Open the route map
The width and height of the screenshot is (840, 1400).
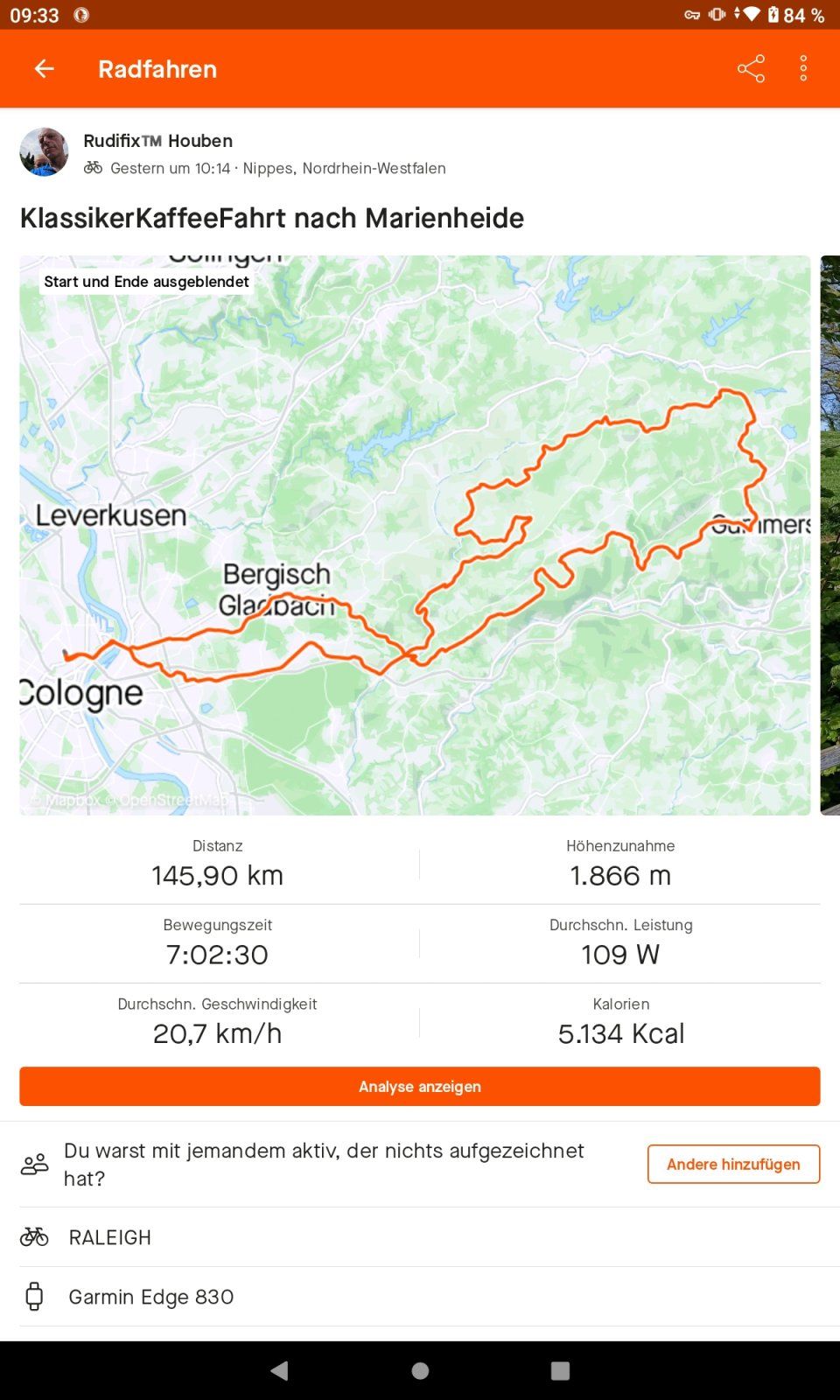[x=415, y=535]
